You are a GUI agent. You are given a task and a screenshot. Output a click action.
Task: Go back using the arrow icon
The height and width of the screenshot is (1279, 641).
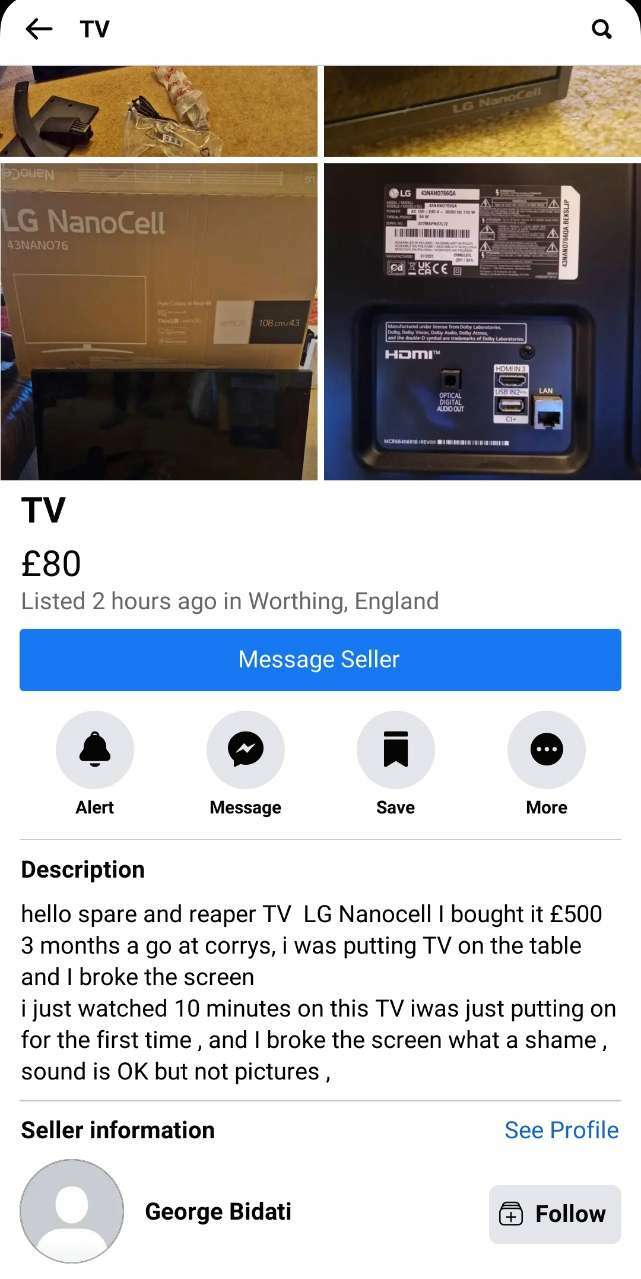[x=39, y=29]
